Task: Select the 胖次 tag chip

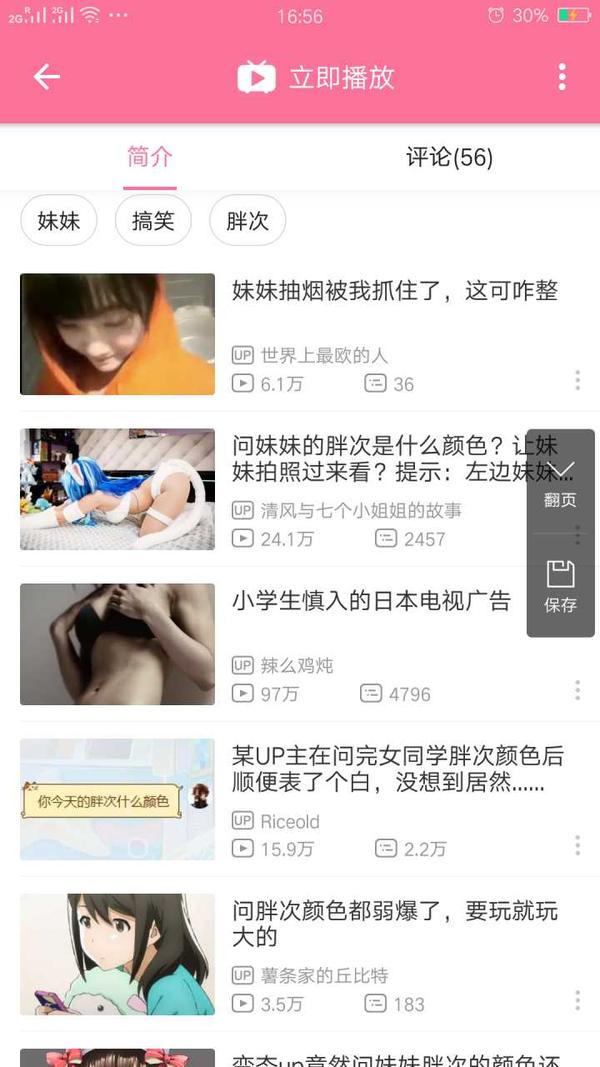Action: [x=247, y=220]
